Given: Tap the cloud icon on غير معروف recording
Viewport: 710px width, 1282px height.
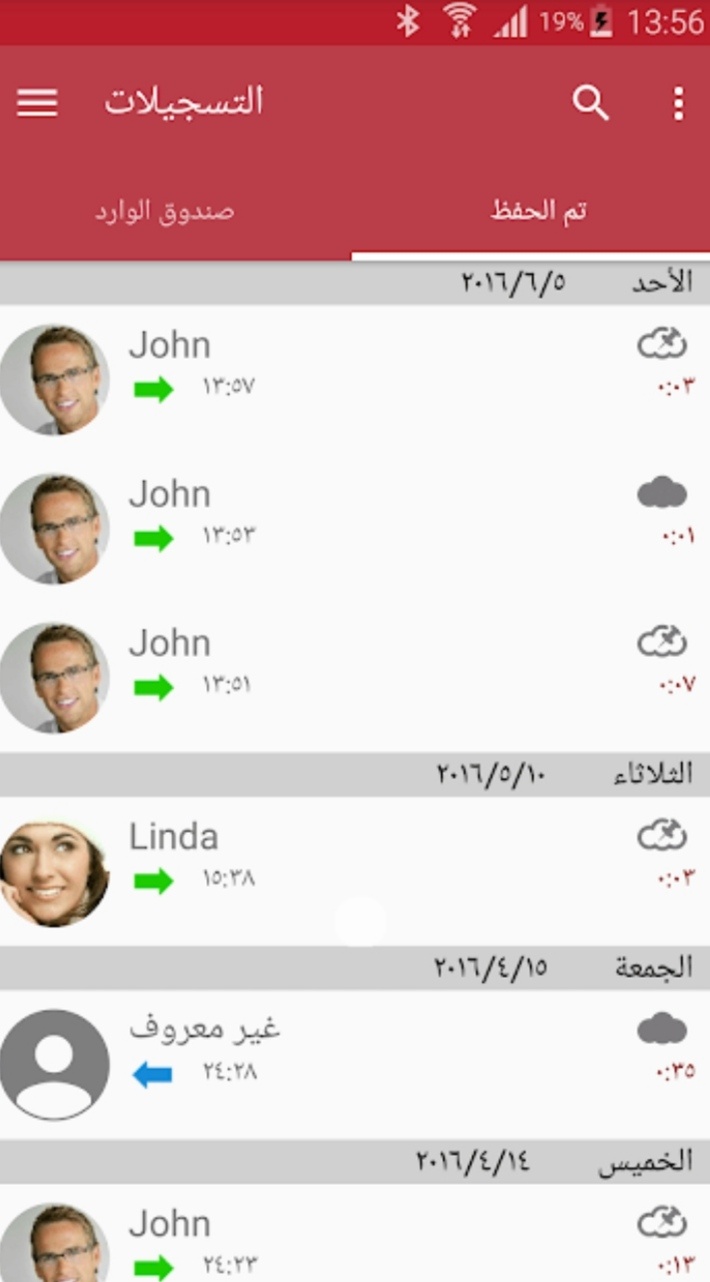Looking at the screenshot, I should coord(662,1029).
